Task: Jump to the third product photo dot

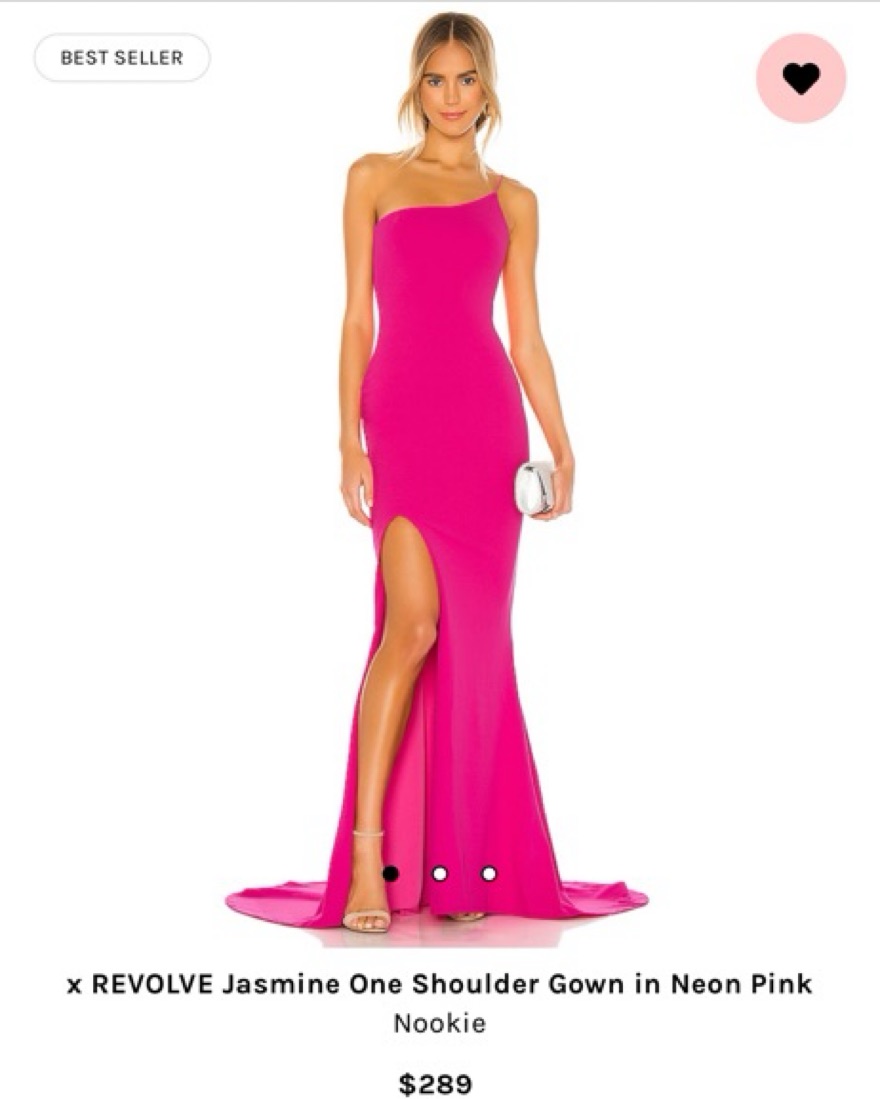Action: (x=489, y=873)
